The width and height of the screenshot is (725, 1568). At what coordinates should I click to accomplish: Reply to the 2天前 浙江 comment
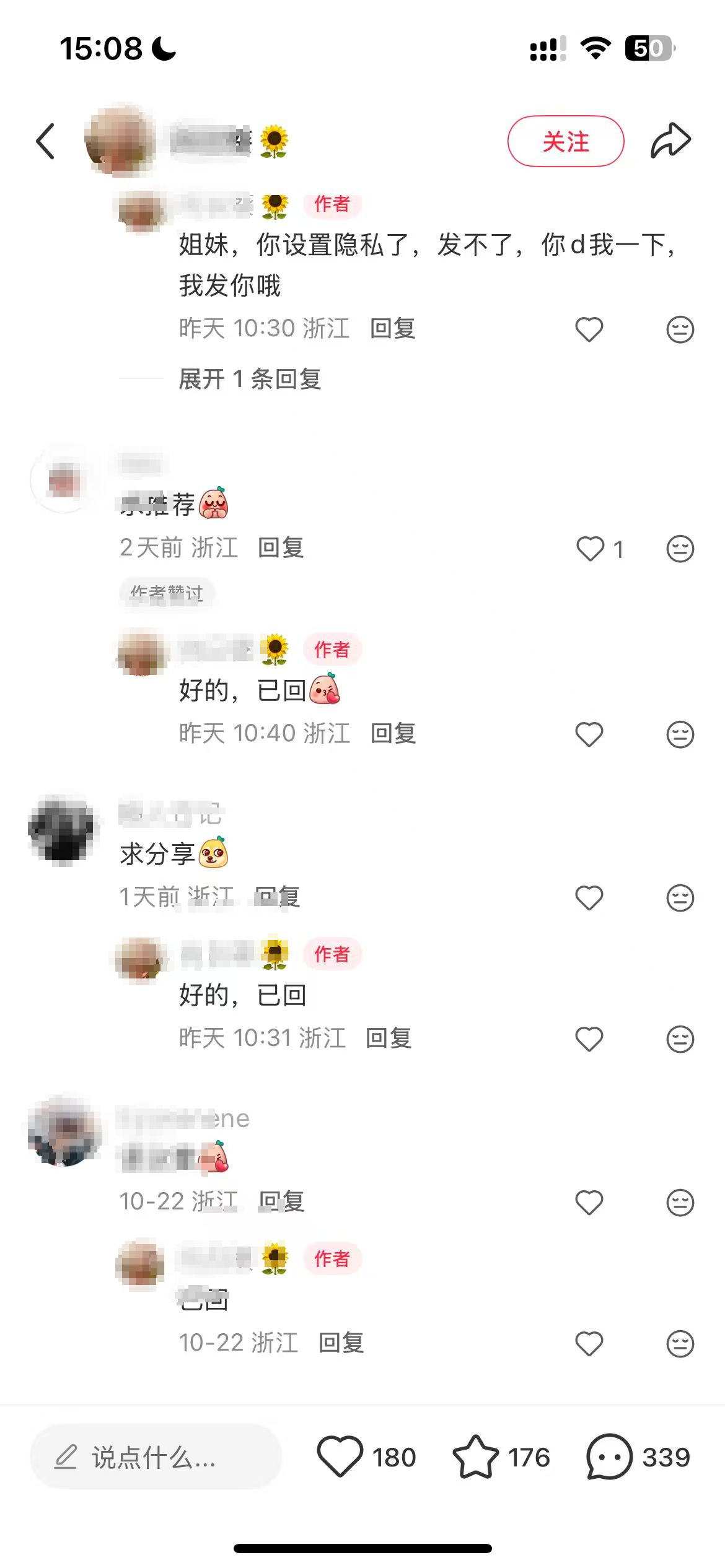pos(281,548)
